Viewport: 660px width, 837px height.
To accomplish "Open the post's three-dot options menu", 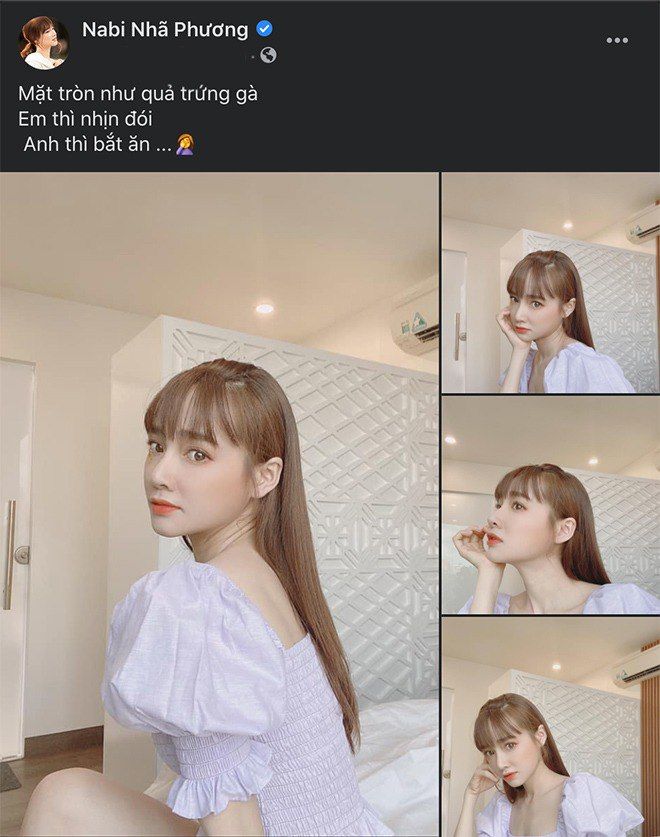I will pyautogui.click(x=617, y=40).
